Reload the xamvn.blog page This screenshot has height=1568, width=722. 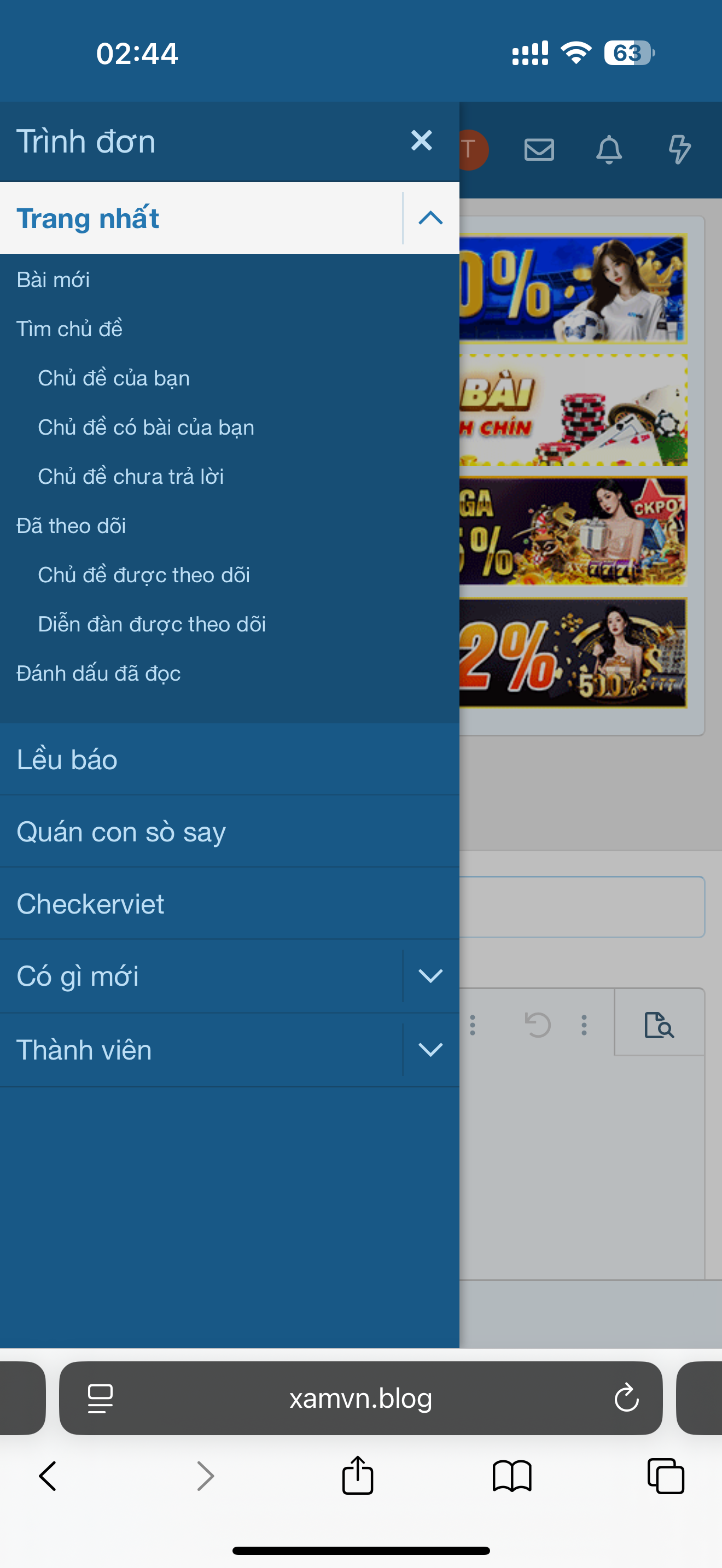[x=626, y=1399]
